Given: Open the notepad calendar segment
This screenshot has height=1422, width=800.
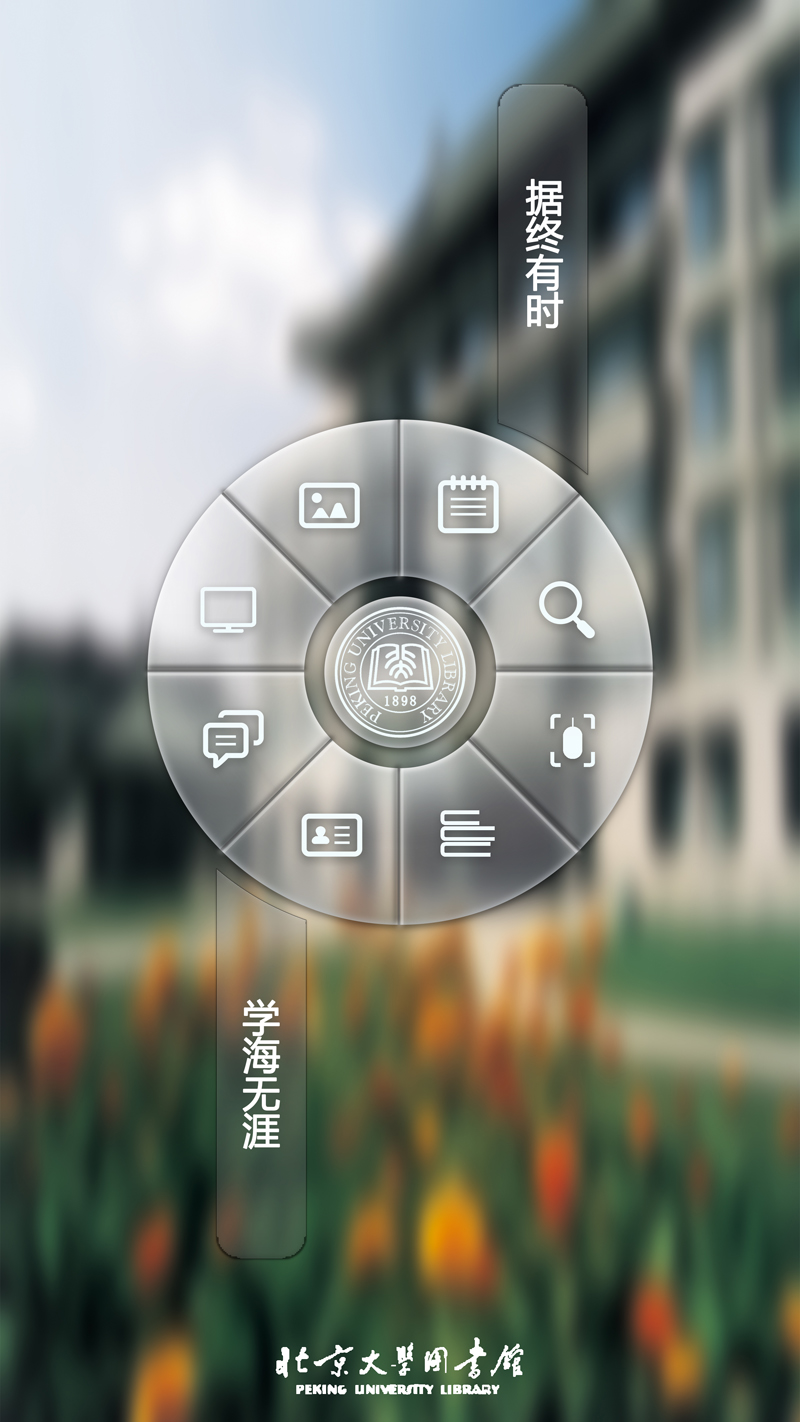Looking at the screenshot, I should 468,504.
